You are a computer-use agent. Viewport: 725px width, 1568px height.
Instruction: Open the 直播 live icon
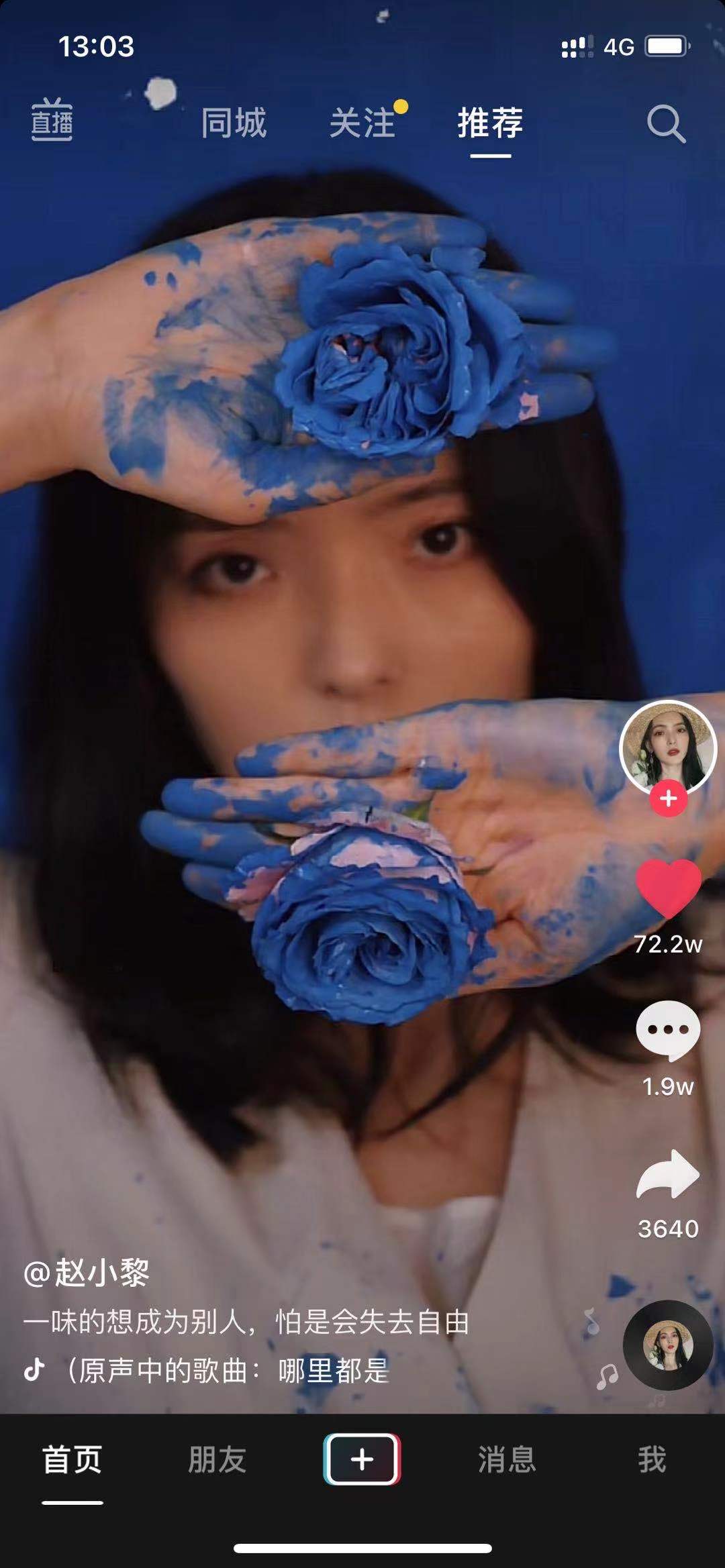pyautogui.click(x=52, y=121)
